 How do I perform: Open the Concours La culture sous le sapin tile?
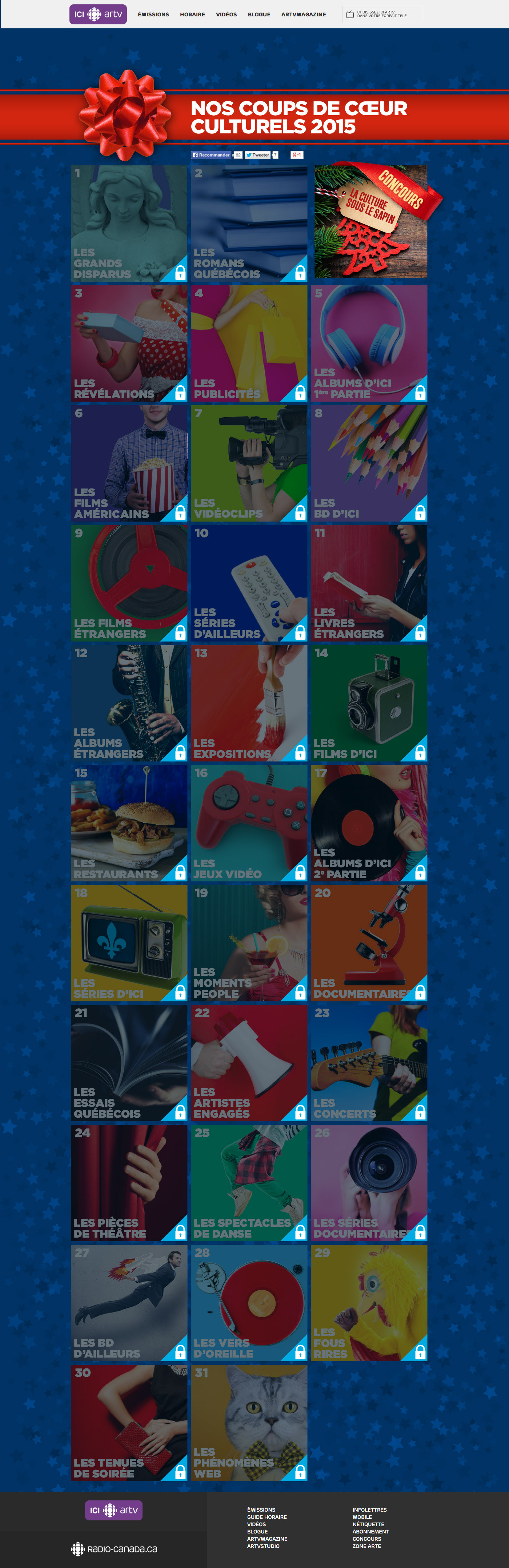pyautogui.click(x=370, y=222)
